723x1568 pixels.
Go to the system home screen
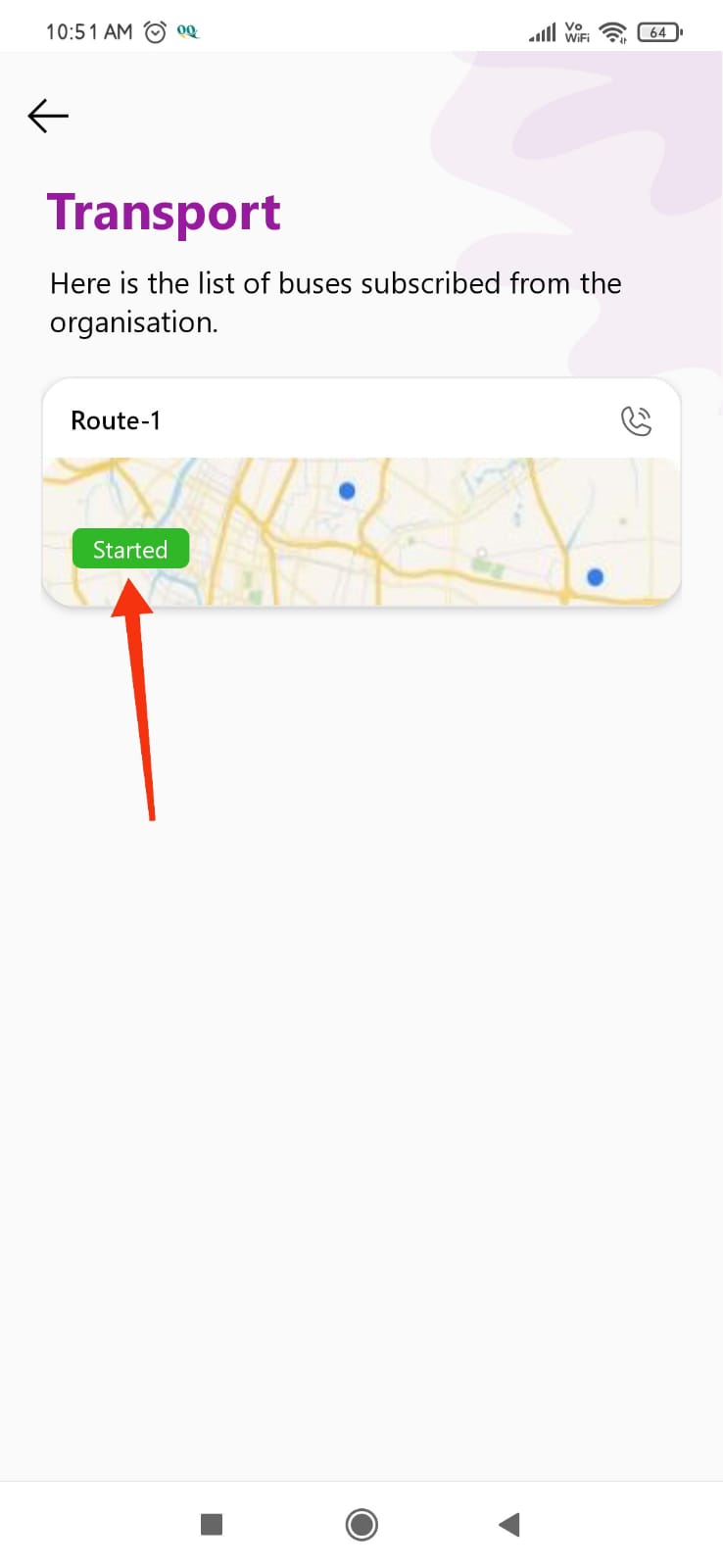pyautogui.click(x=361, y=1524)
